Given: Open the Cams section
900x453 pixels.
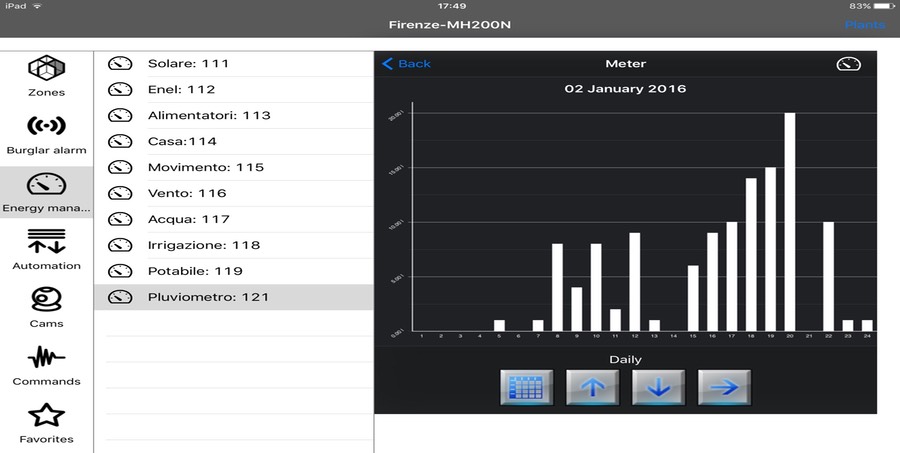Looking at the screenshot, I should (x=46, y=308).
